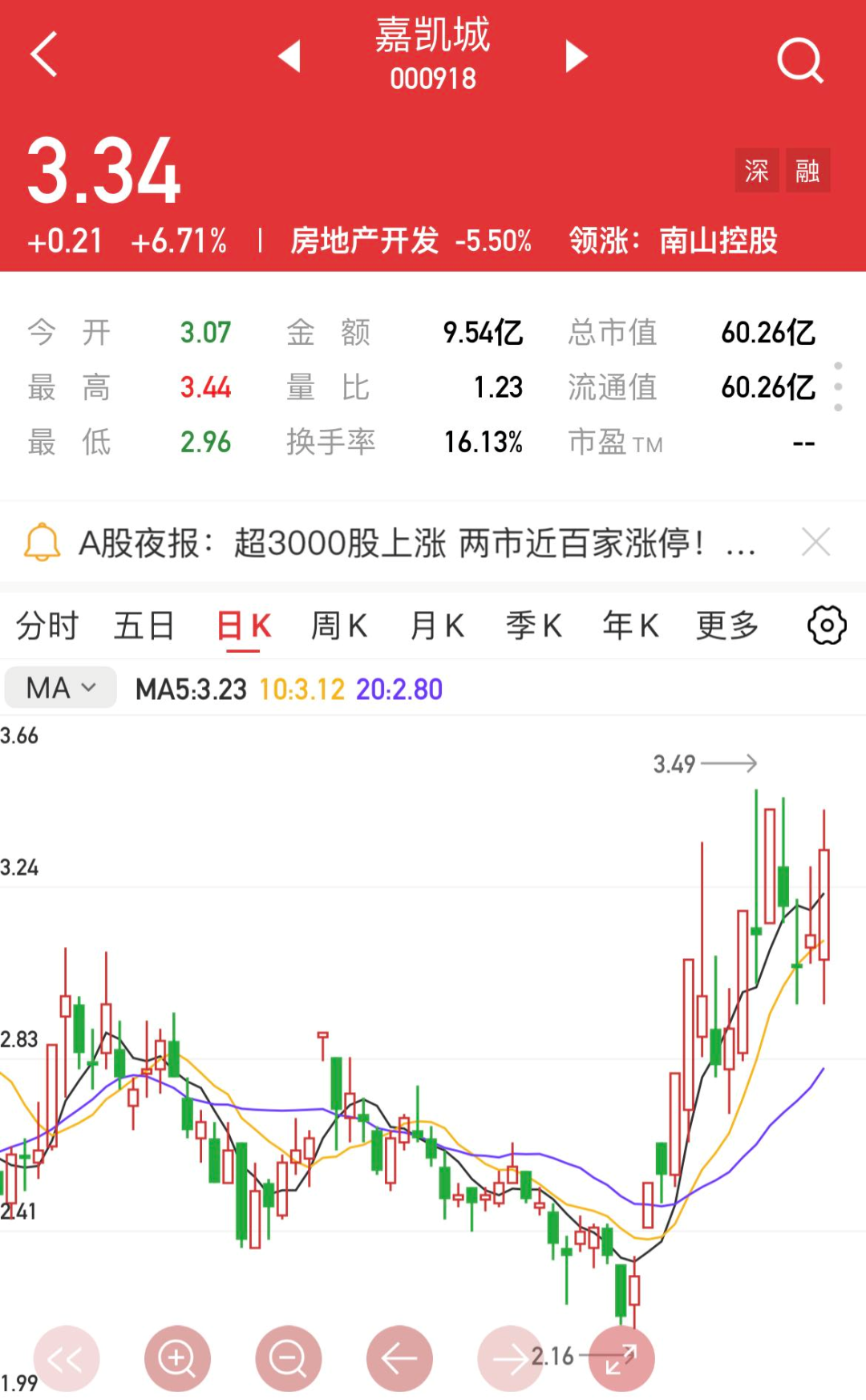This screenshot has height=1400, width=866.
Task: Dismiss the A股夜报 notice
Action: point(815,543)
